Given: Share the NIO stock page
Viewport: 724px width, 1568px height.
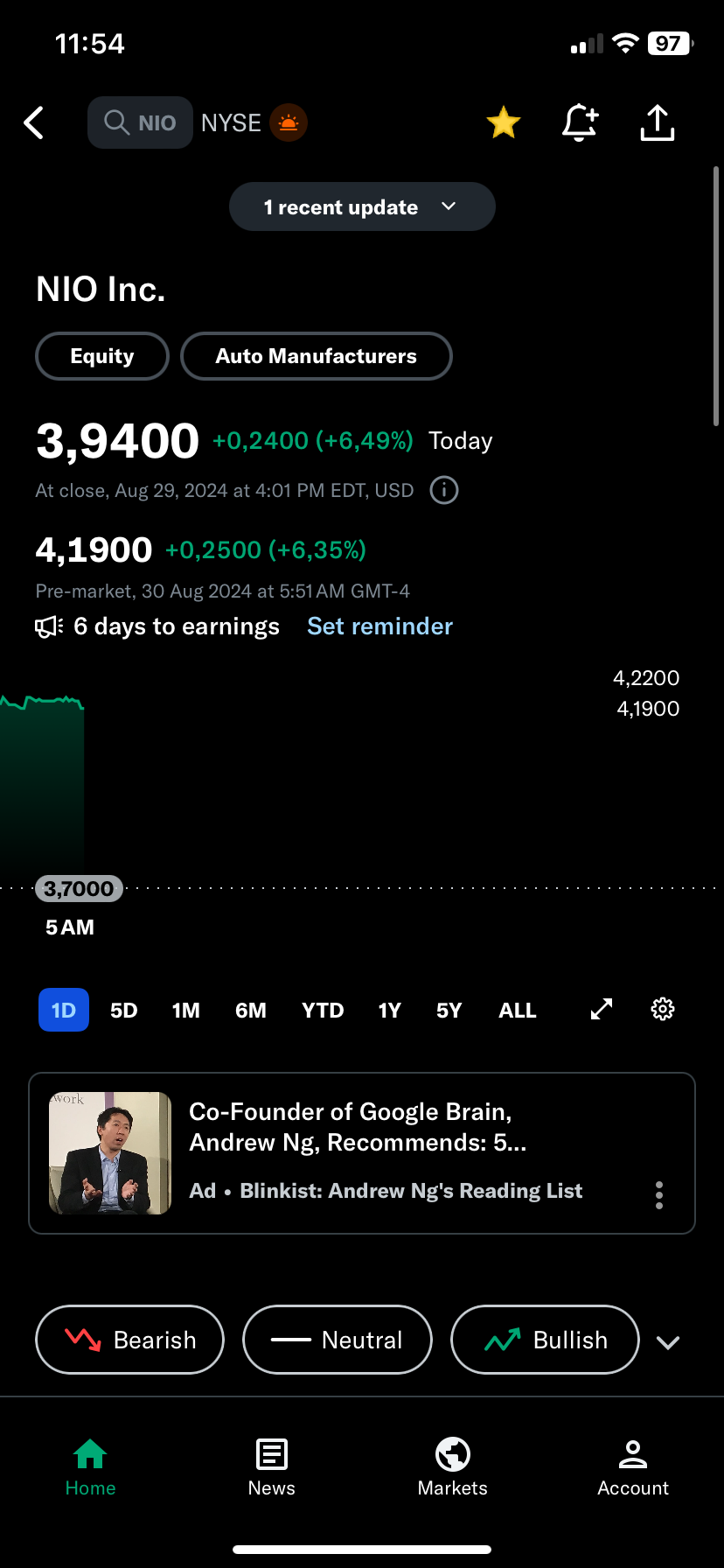Looking at the screenshot, I should (658, 122).
